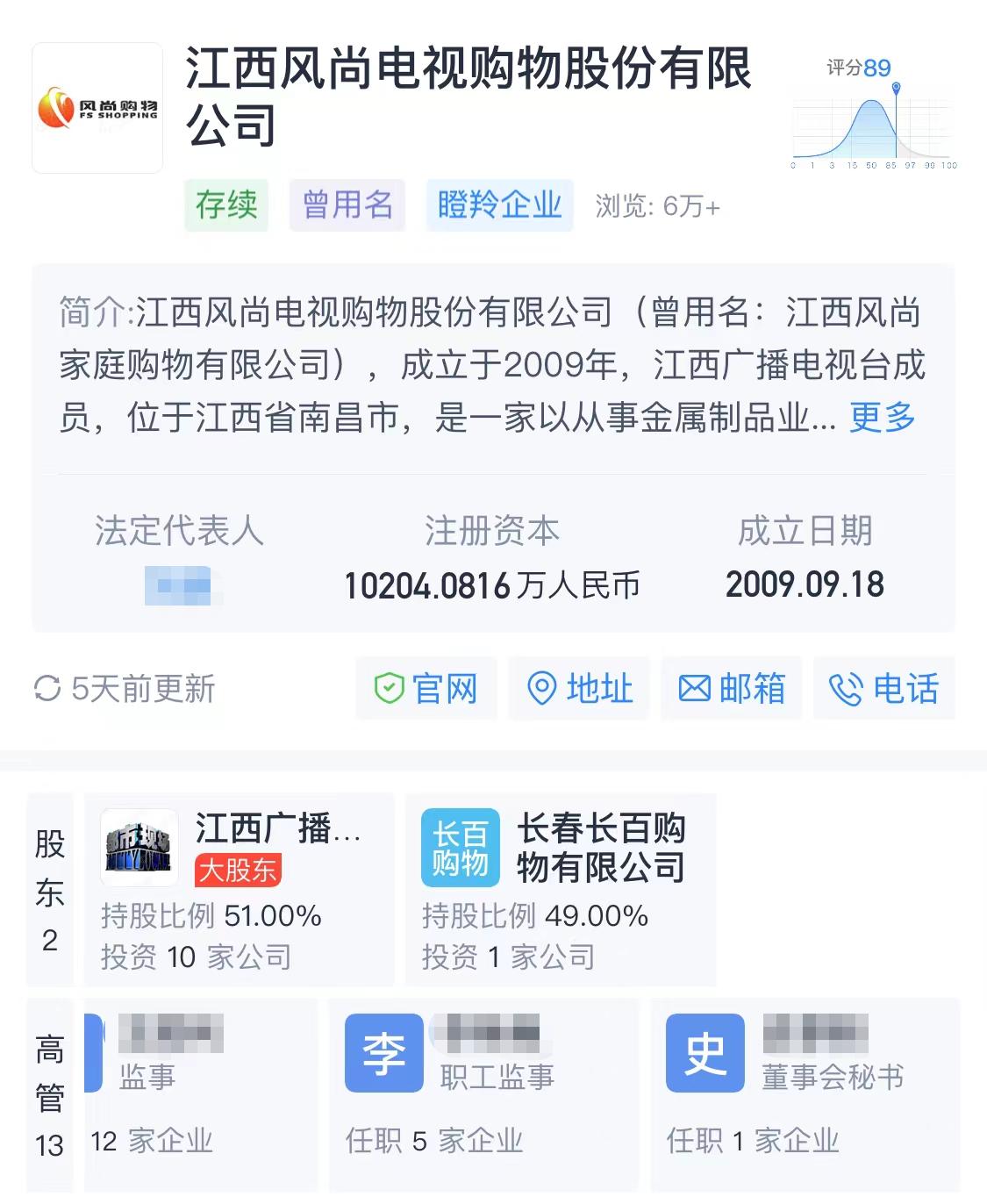
Task: Click the phone icon beside 电话
Action: coord(845,690)
